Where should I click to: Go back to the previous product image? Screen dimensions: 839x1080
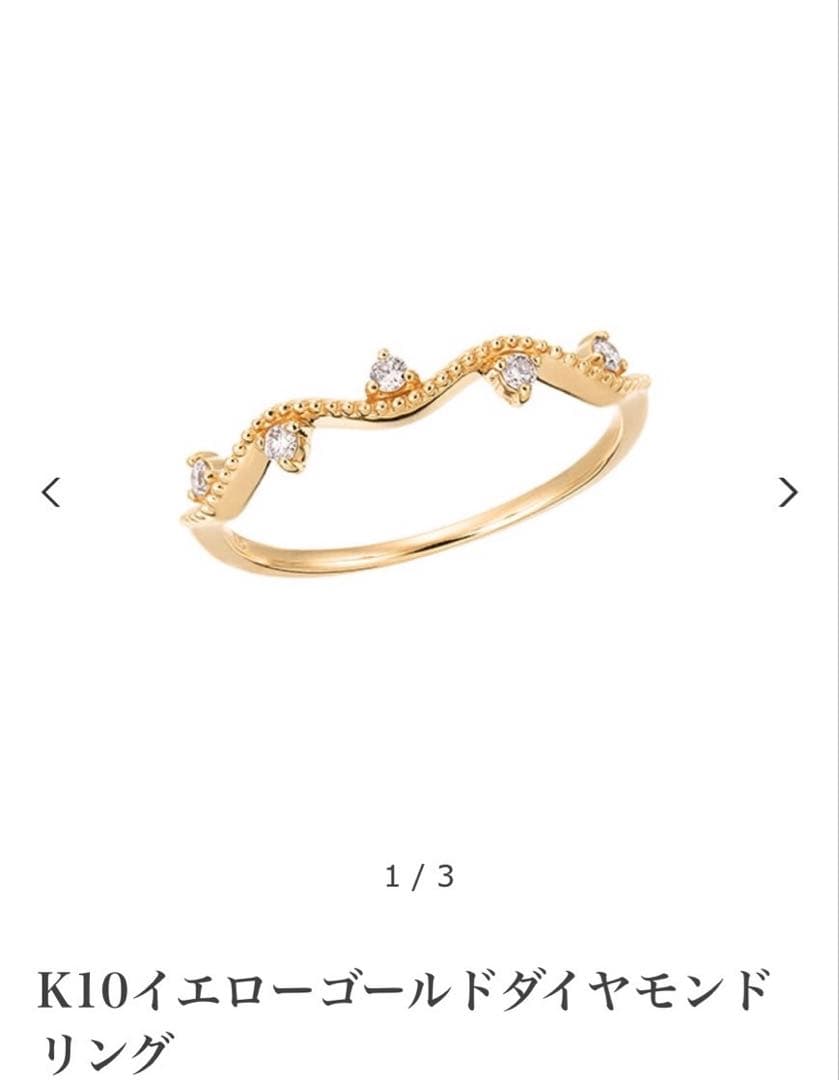point(51,491)
